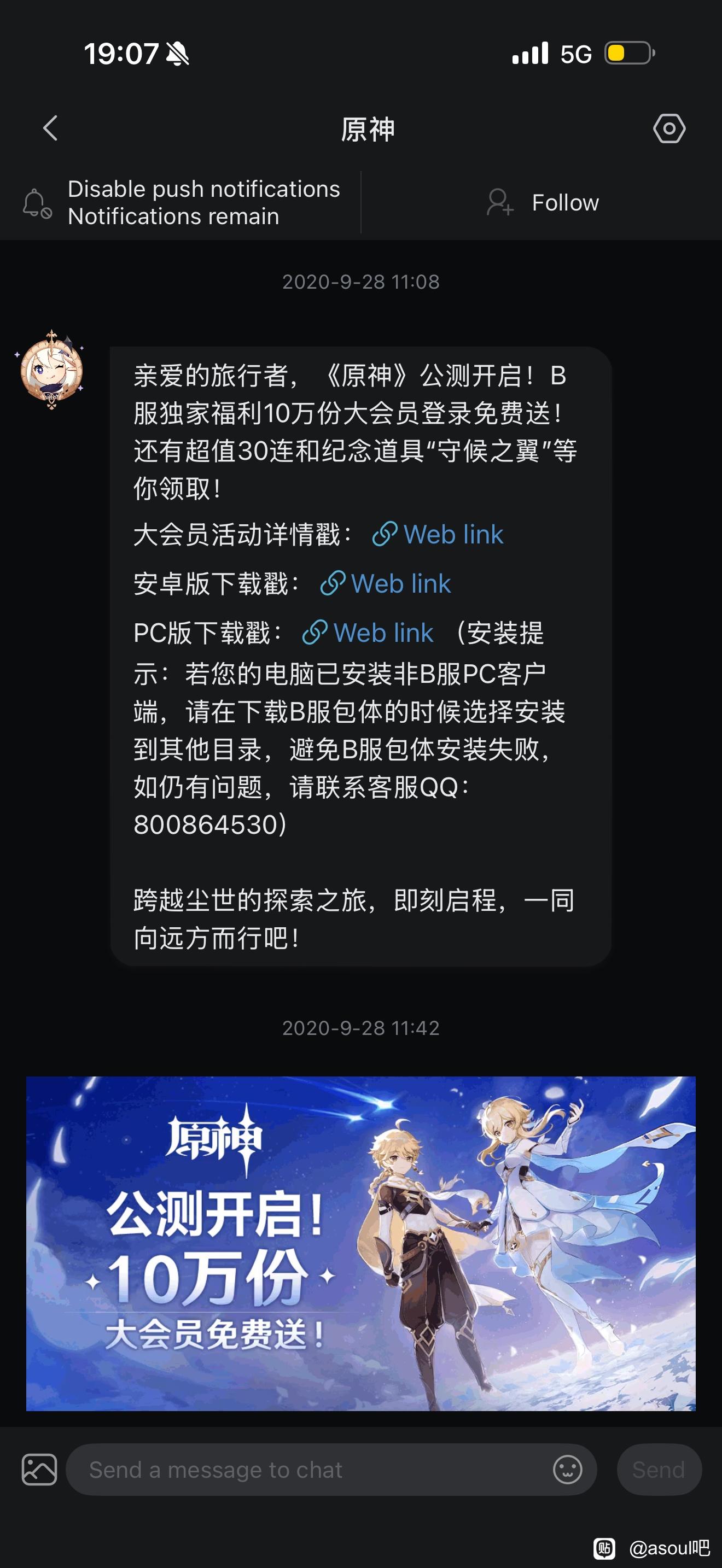This screenshot has width=722, height=1568.
Task: Follow the 原神 account
Action: coord(543,203)
